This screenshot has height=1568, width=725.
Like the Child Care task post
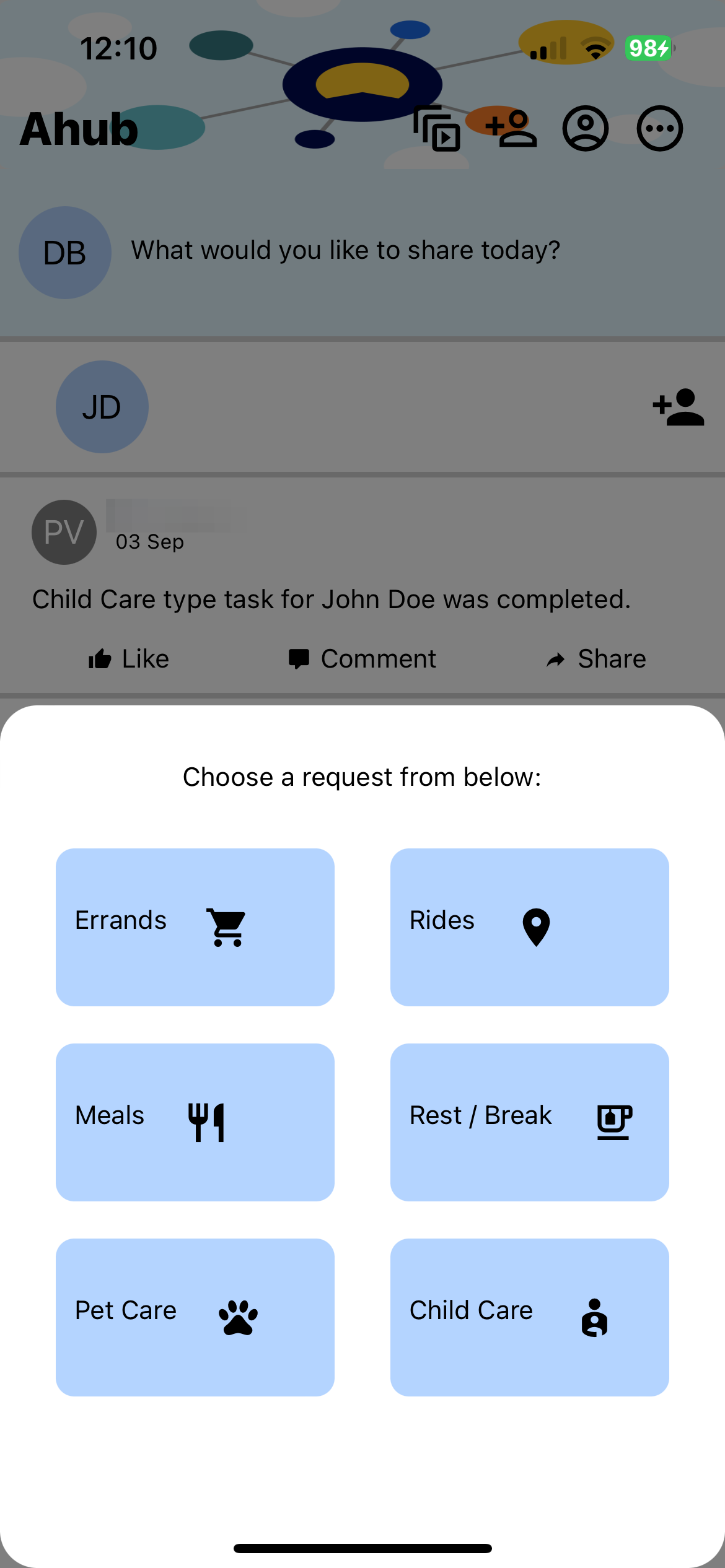129,659
